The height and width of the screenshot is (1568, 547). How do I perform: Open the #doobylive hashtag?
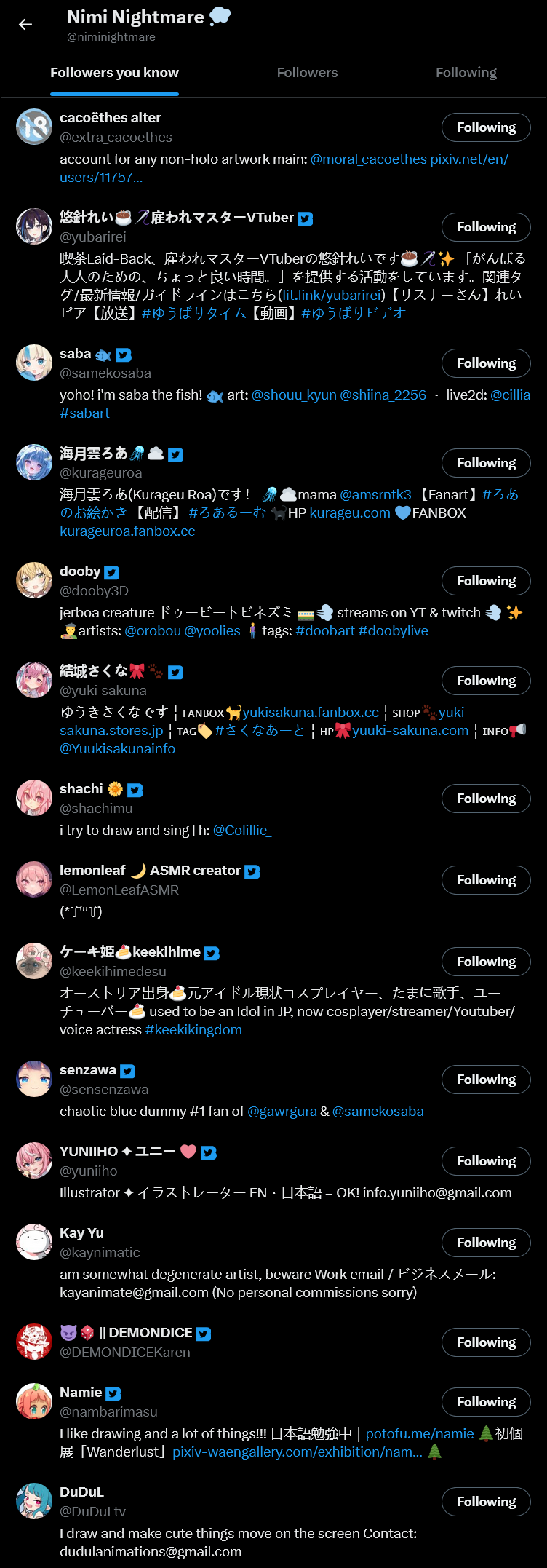(x=393, y=631)
